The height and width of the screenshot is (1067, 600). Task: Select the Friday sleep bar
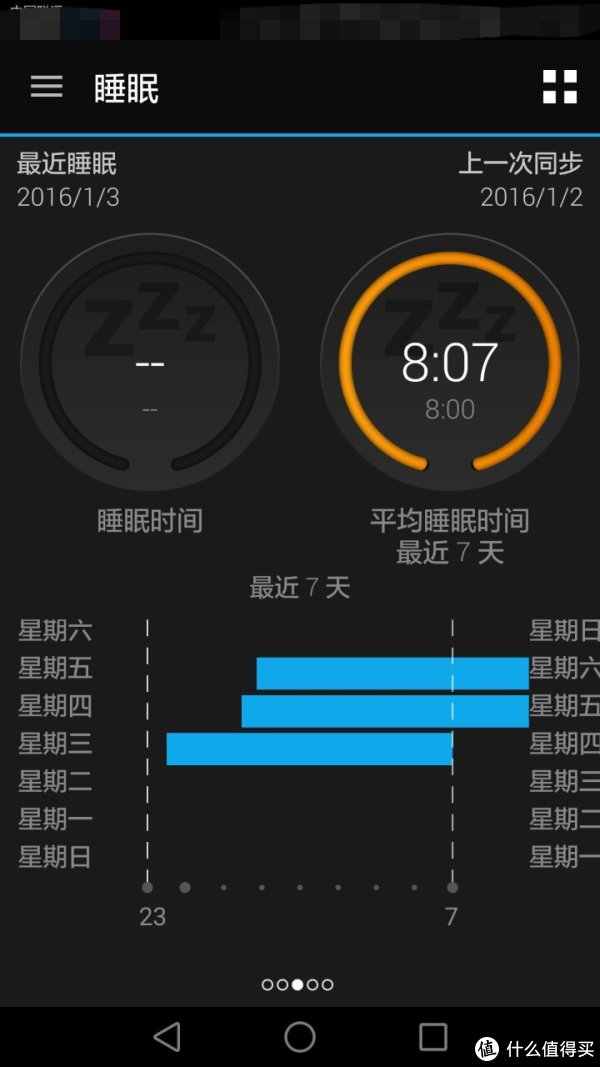(392, 673)
